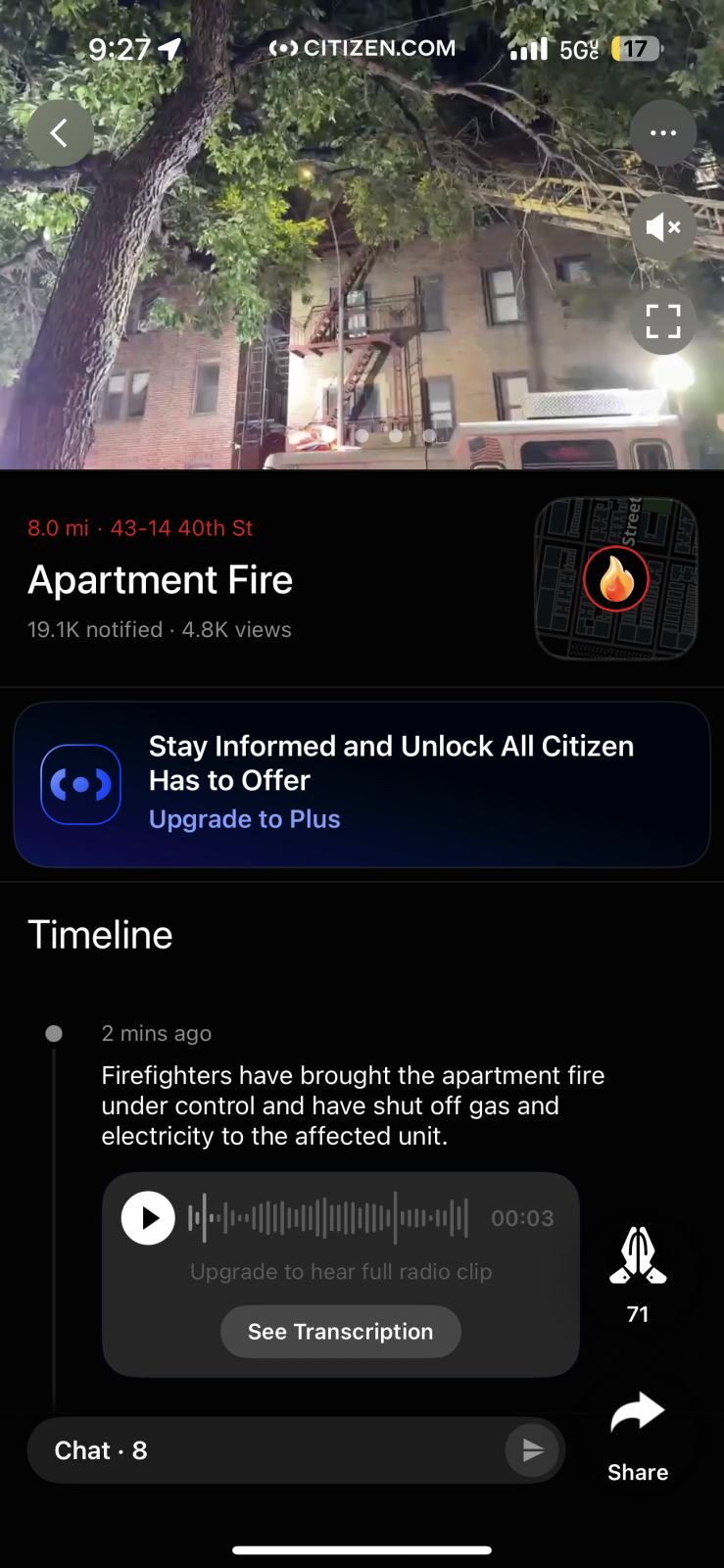Screen dimensions: 724x1568
Task: Open the three-dot overflow menu
Action: point(663,133)
